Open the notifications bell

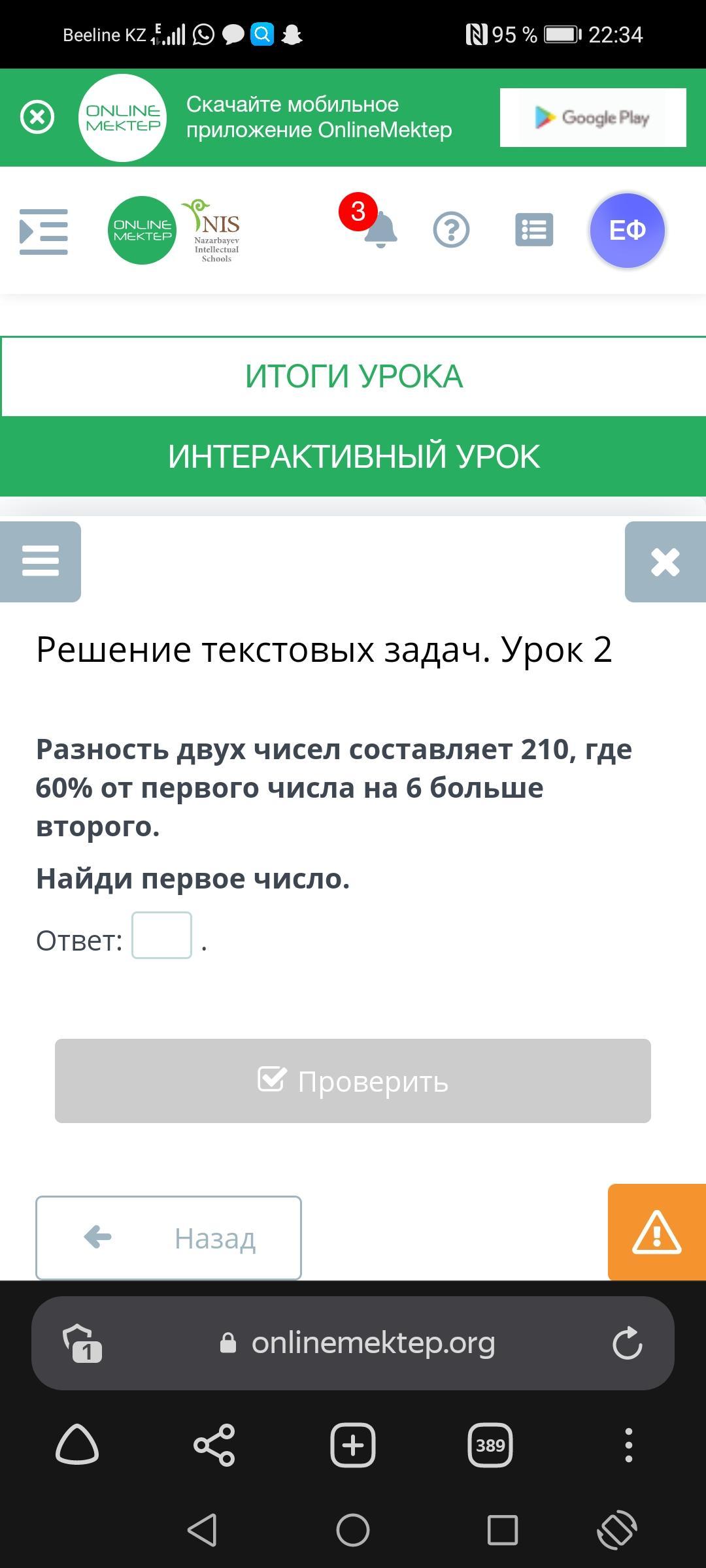(379, 230)
